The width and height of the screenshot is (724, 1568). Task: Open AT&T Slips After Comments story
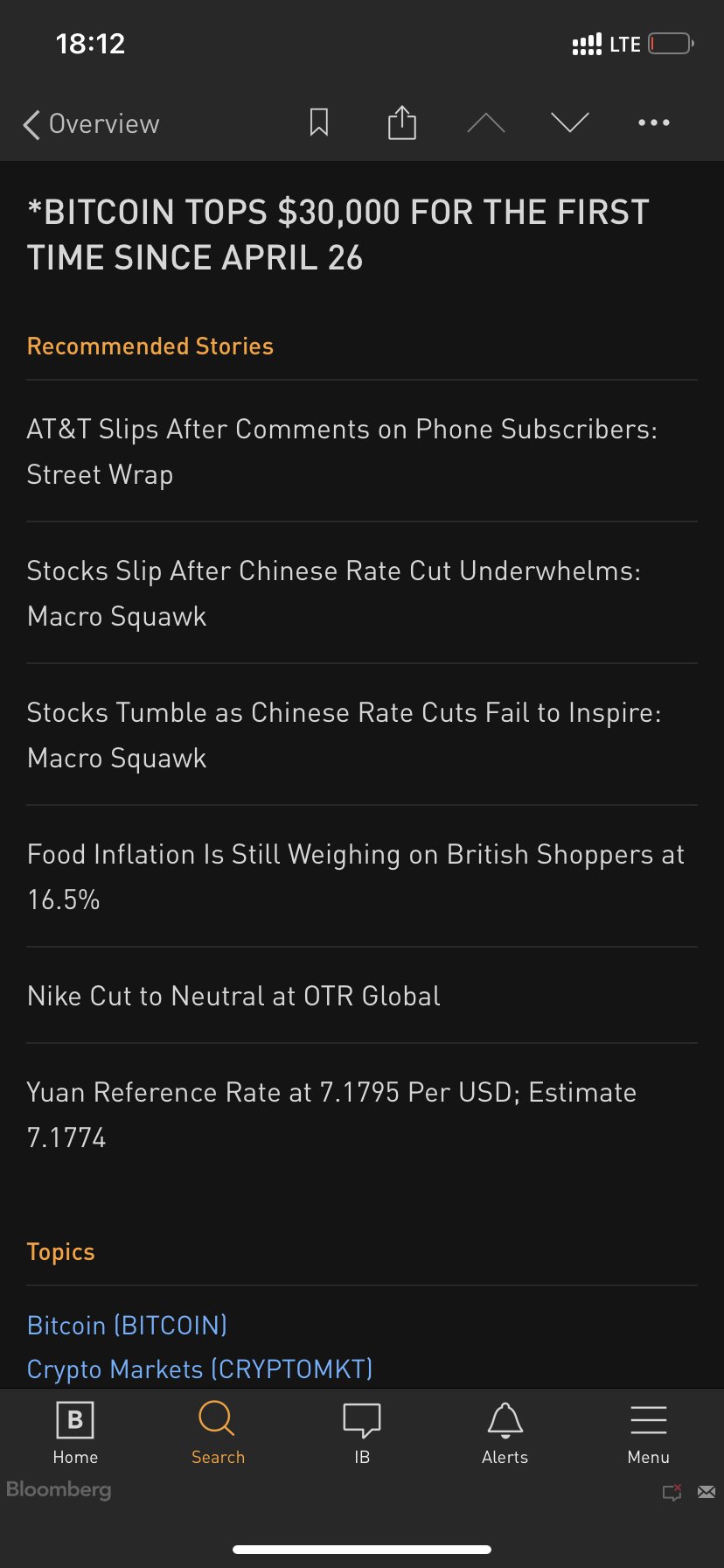pos(362,451)
